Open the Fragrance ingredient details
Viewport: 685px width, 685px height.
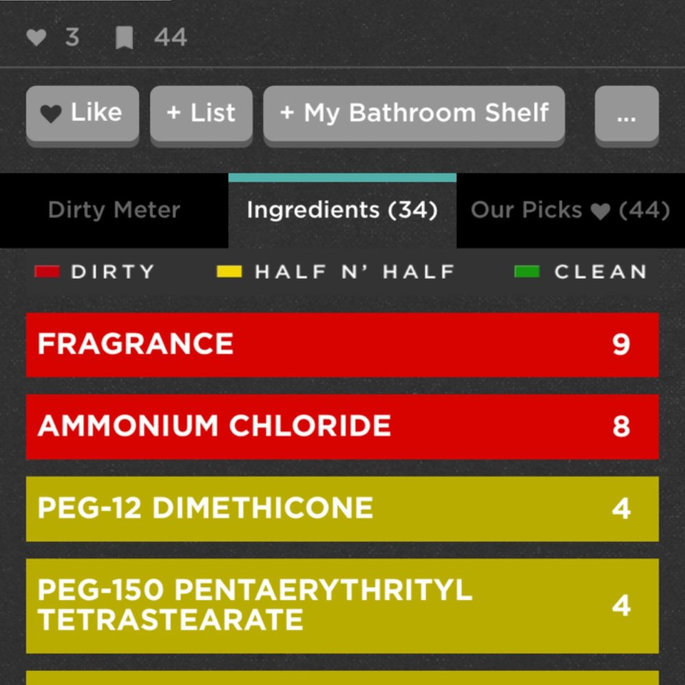pyautogui.click(x=342, y=344)
